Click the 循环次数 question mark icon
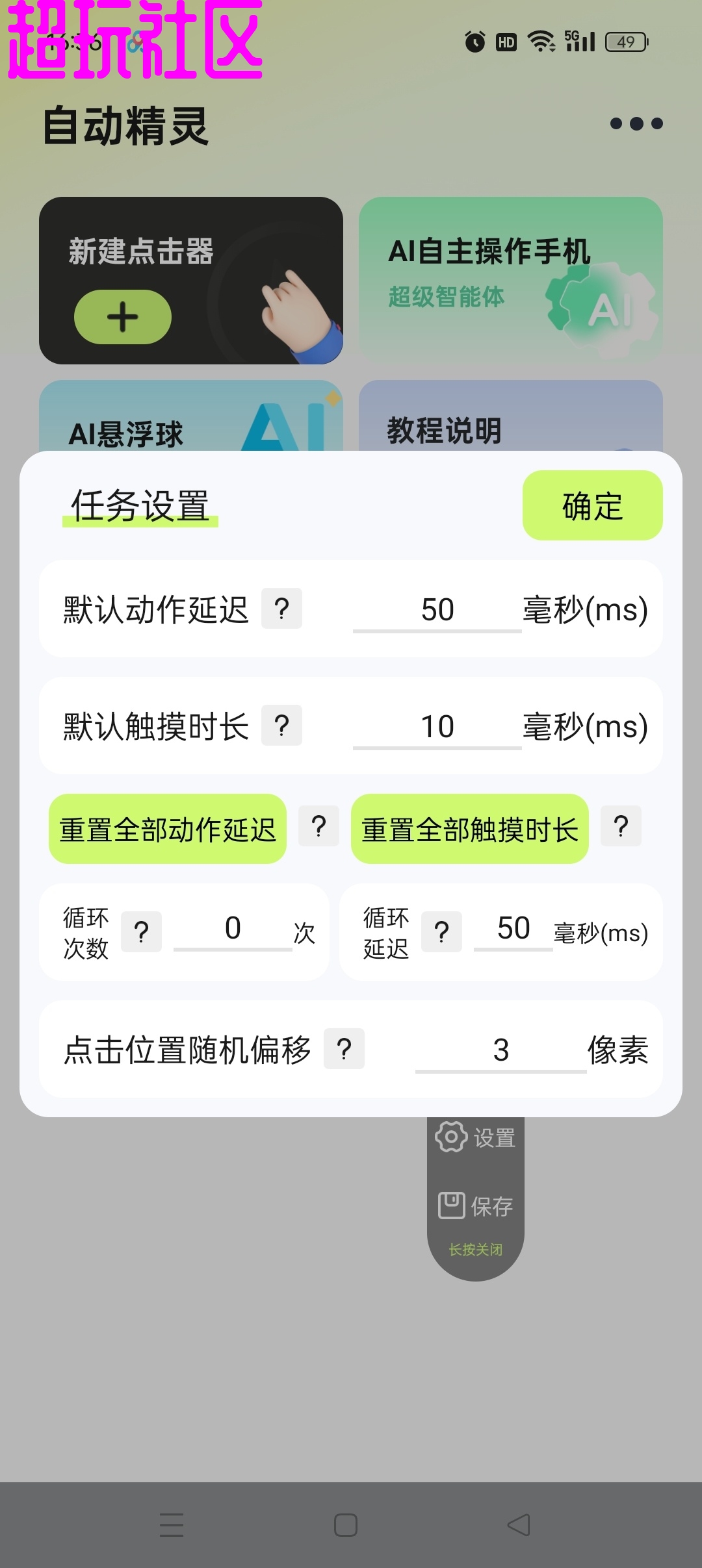702x1568 pixels. point(140,931)
